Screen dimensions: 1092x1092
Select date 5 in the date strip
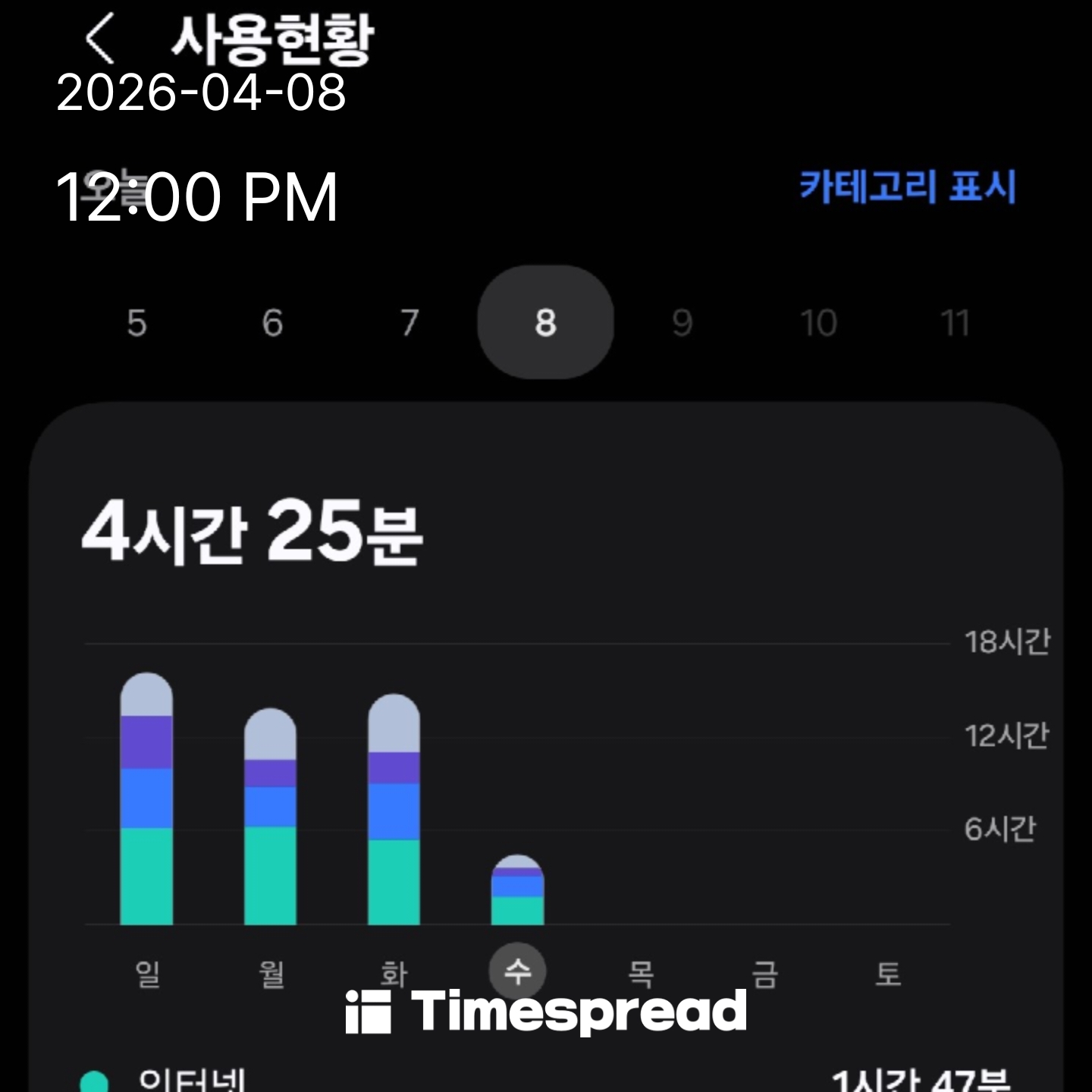coord(136,323)
